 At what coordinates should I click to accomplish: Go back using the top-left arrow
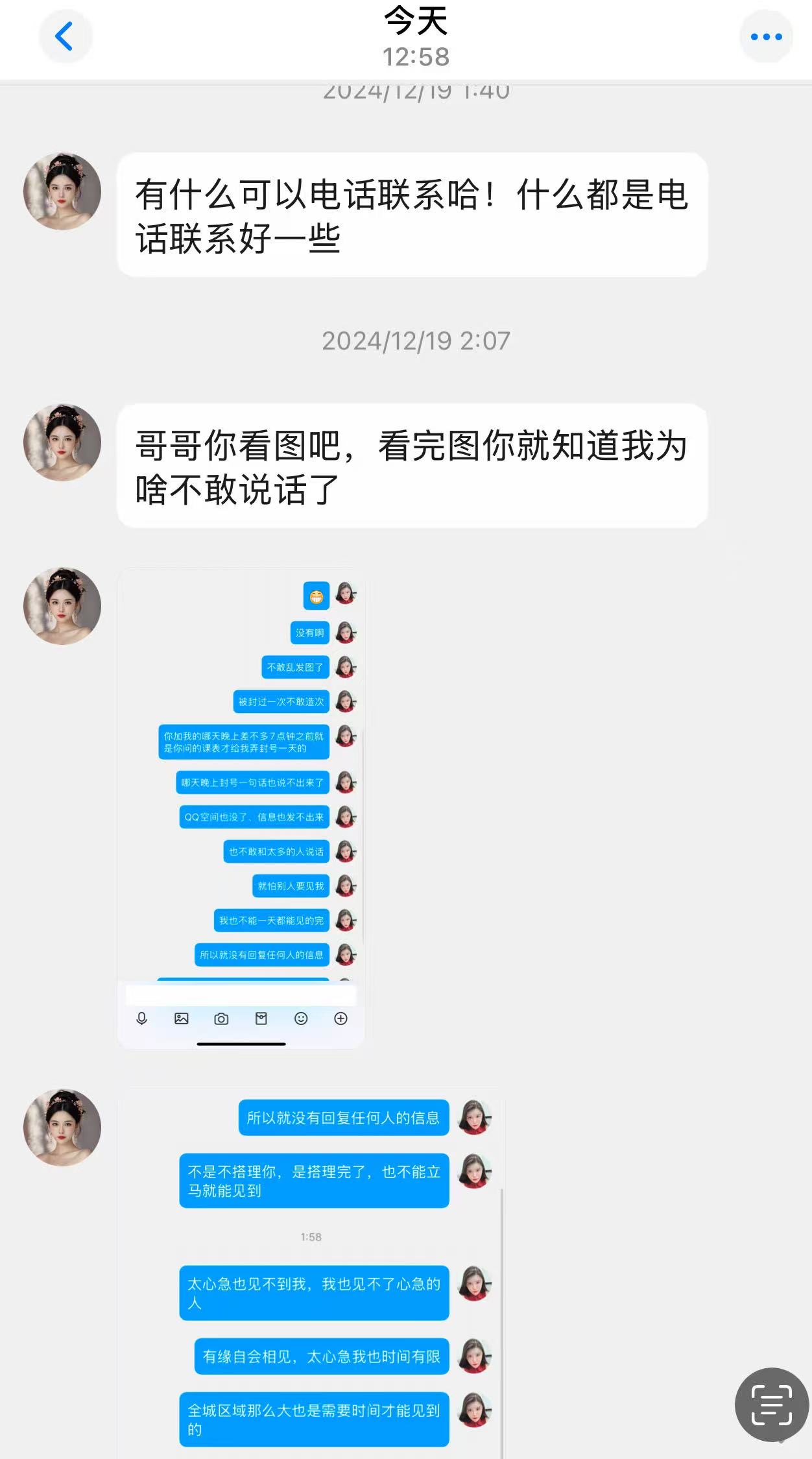64,36
